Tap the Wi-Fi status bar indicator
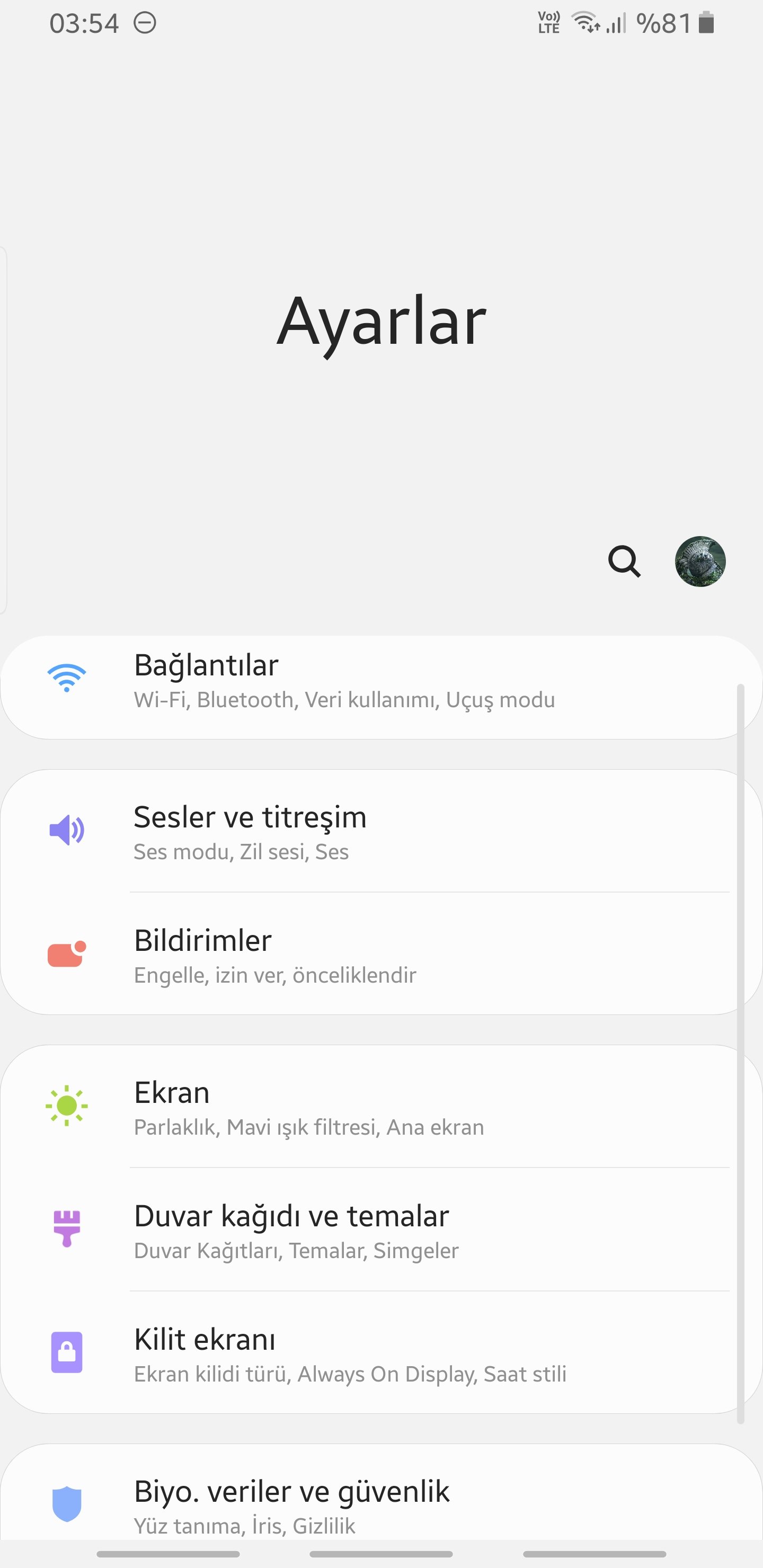Image resolution: width=763 pixels, height=1568 pixels. (583, 23)
